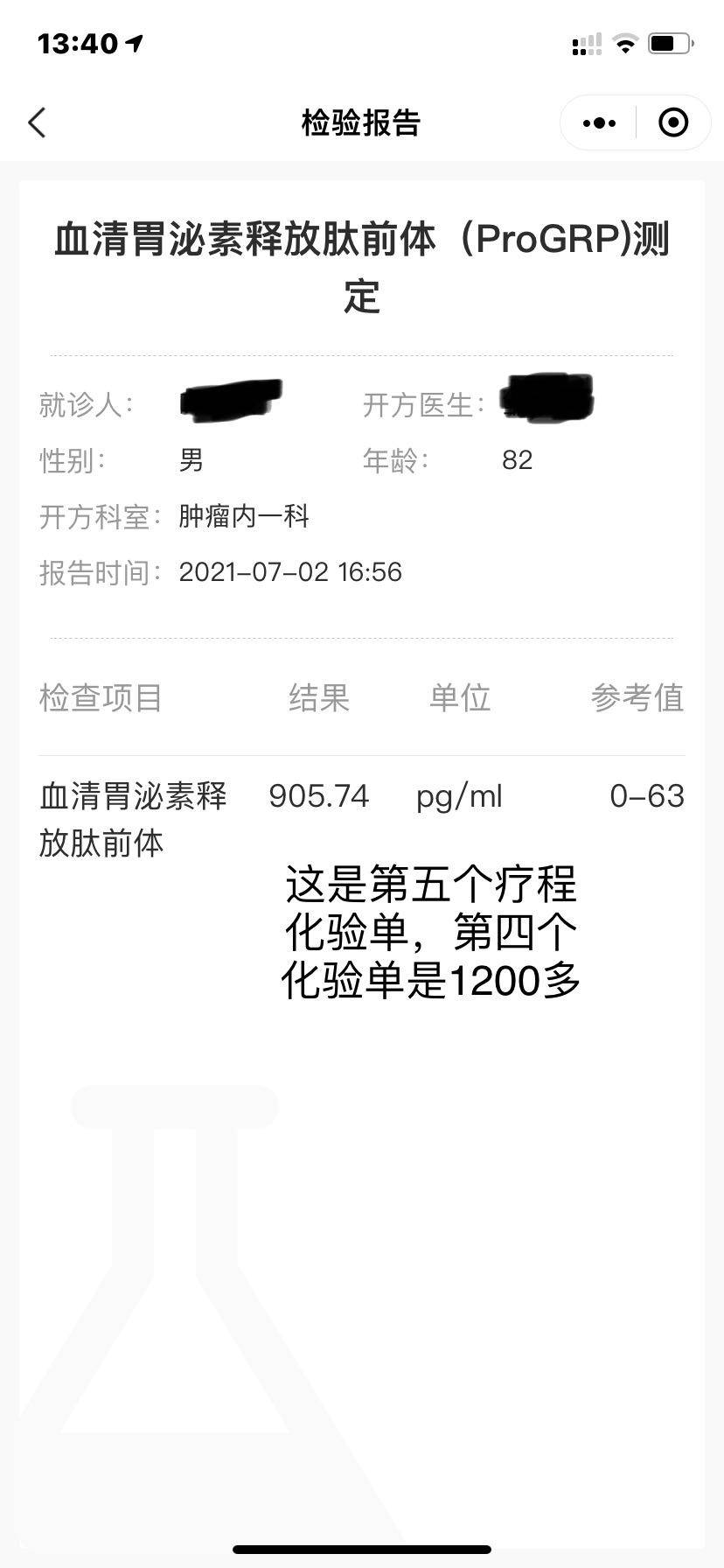Open the mini program more options menu
The width and height of the screenshot is (724, 1568).
tap(599, 123)
